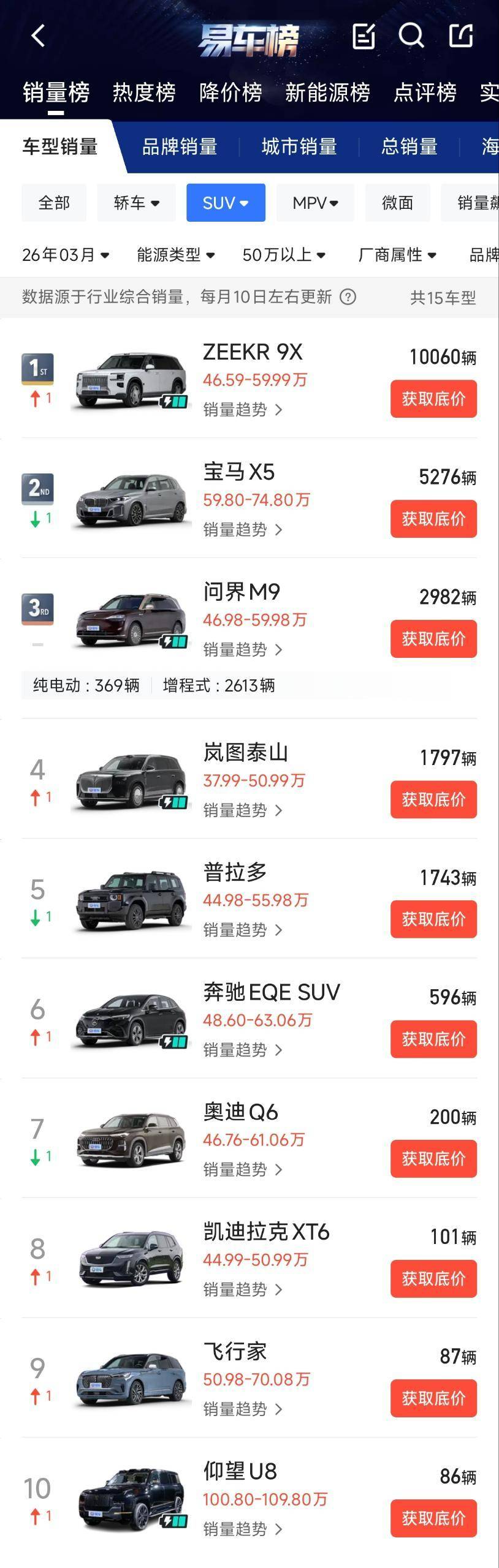
Task: Select the 城市销量 sub-tab
Action: point(299,147)
